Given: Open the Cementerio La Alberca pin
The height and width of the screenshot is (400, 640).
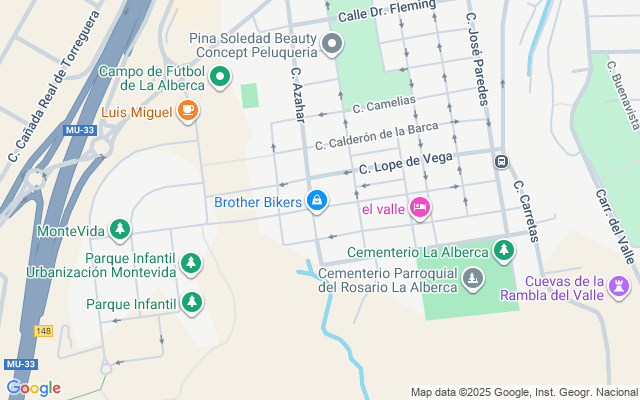Looking at the screenshot, I should pos(504,250).
